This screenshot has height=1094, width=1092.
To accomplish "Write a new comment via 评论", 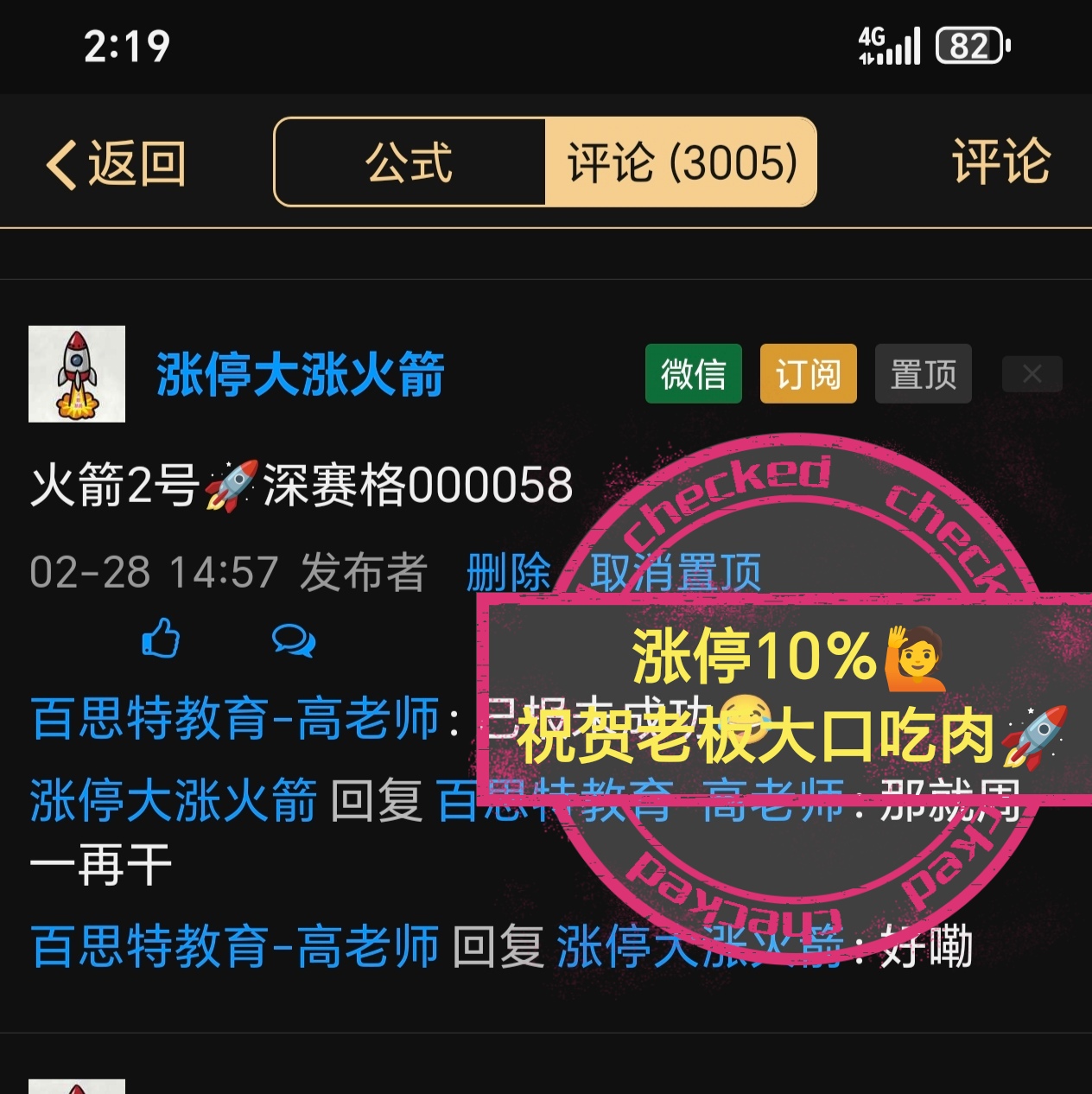I will click(1000, 162).
